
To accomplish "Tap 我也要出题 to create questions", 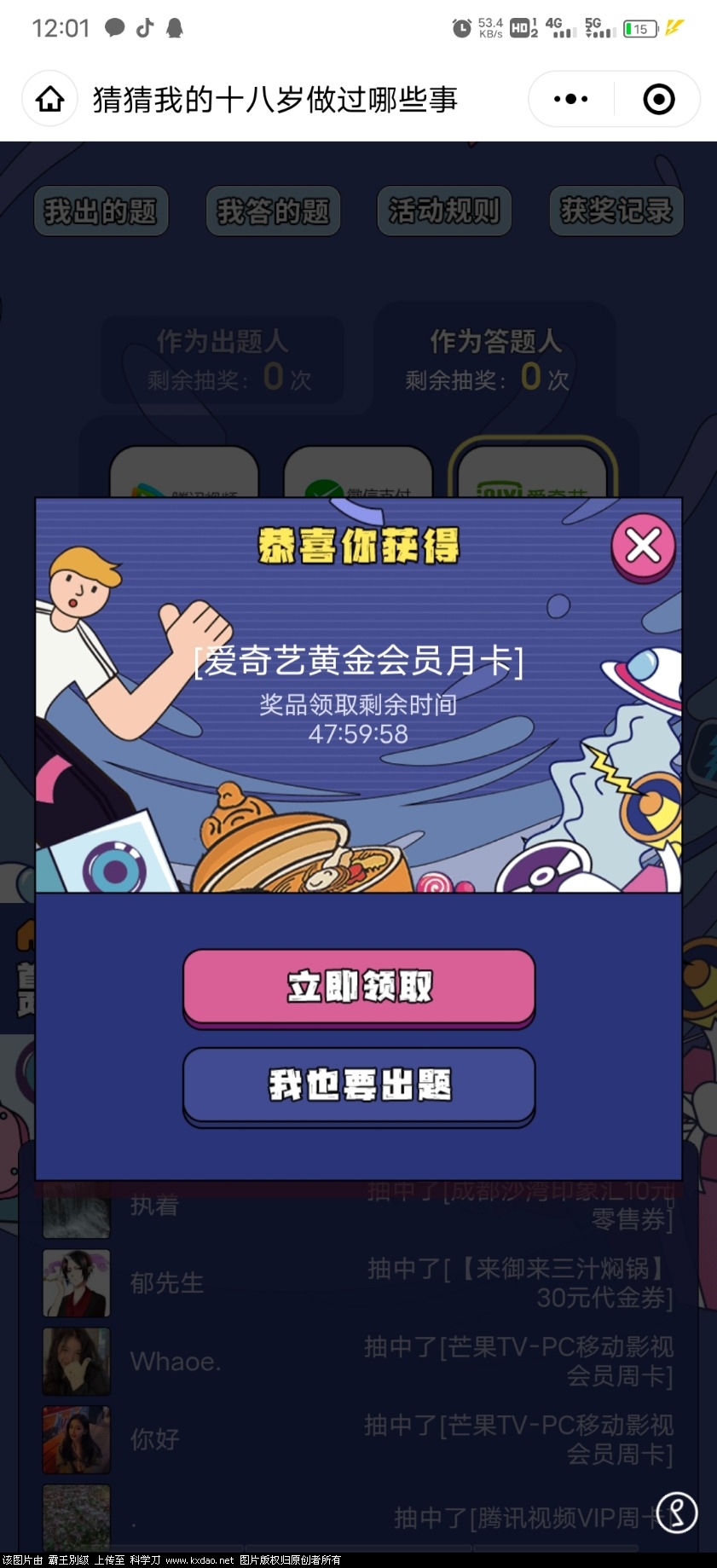I will coord(359,1085).
